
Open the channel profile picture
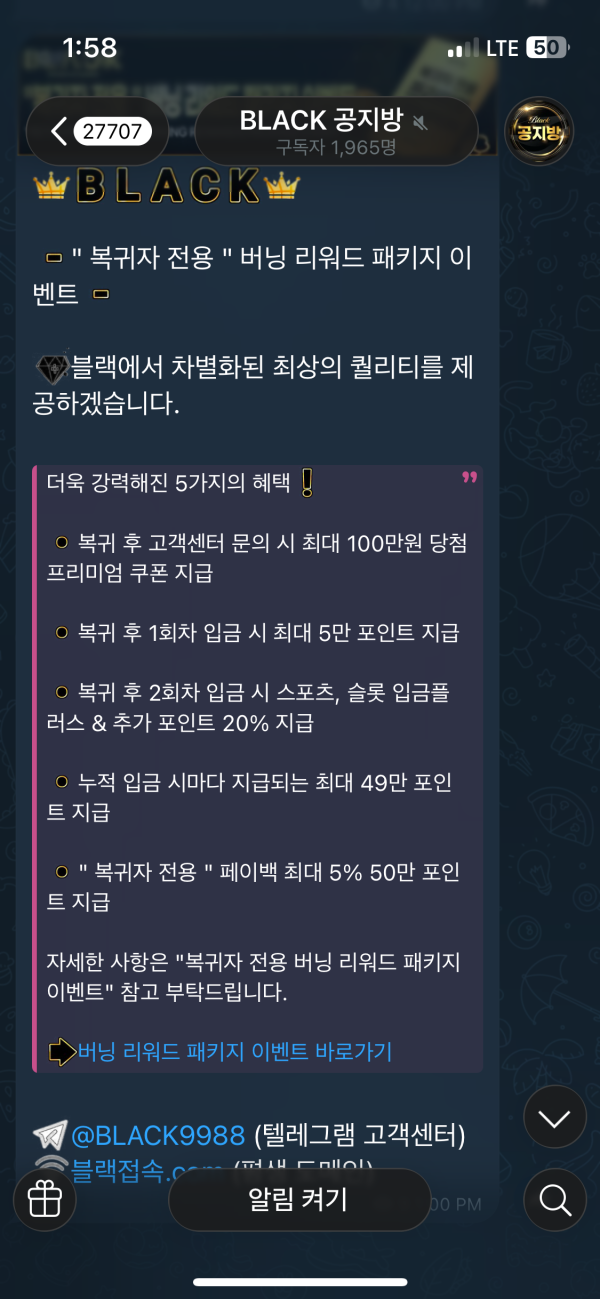click(538, 131)
